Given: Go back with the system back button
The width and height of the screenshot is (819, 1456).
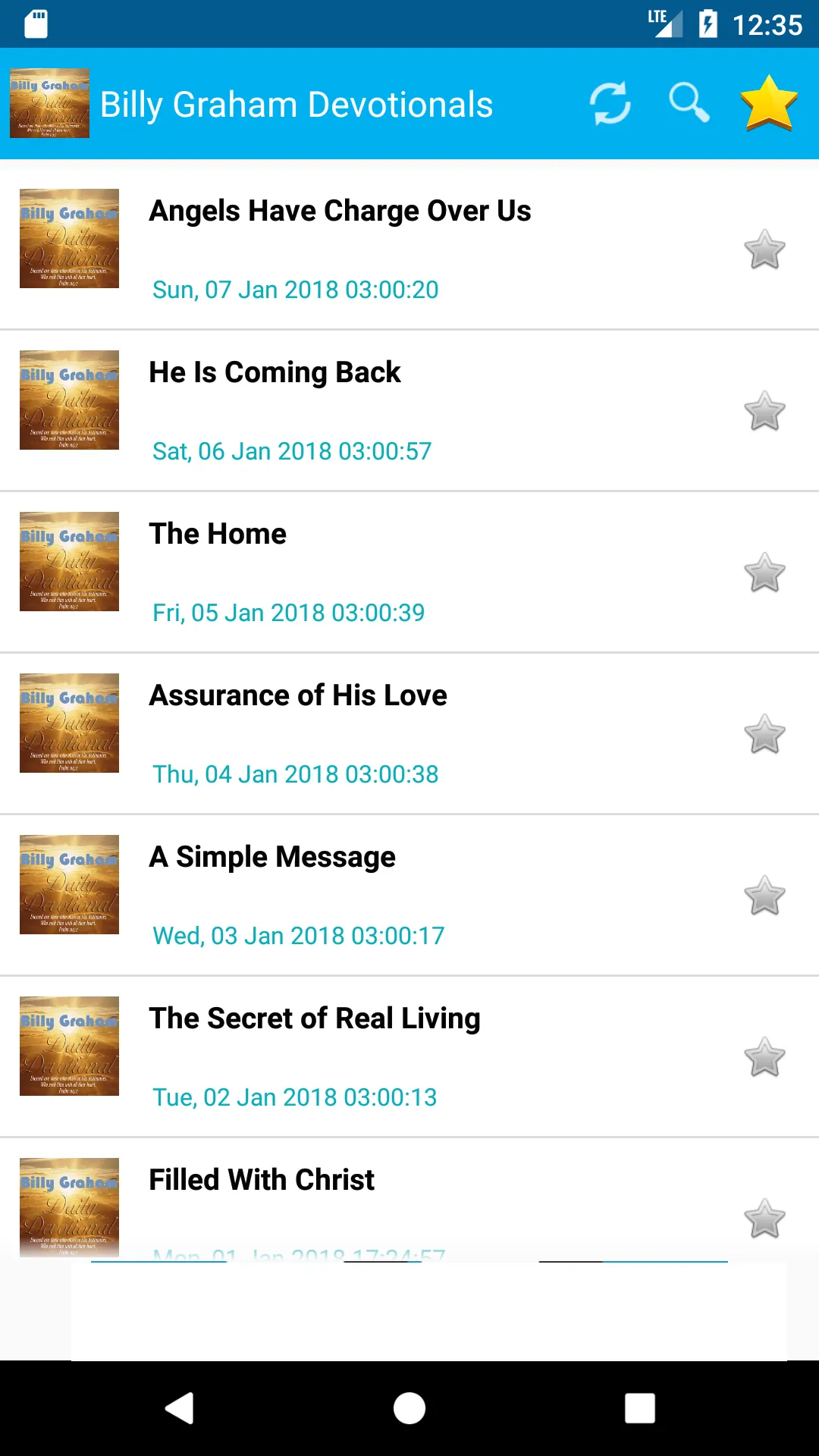Looking at the screenshot, I should point(180,1408).
